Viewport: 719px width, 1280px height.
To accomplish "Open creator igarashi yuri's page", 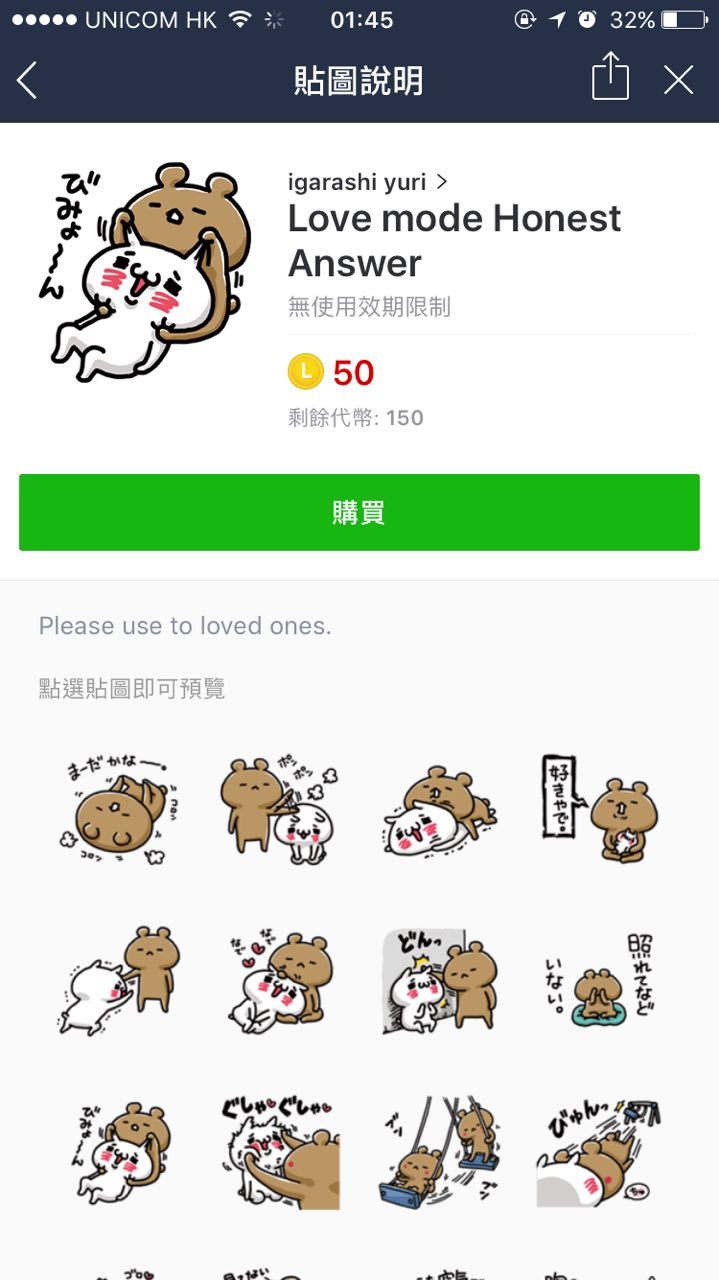I will click(x=367, y=182).
